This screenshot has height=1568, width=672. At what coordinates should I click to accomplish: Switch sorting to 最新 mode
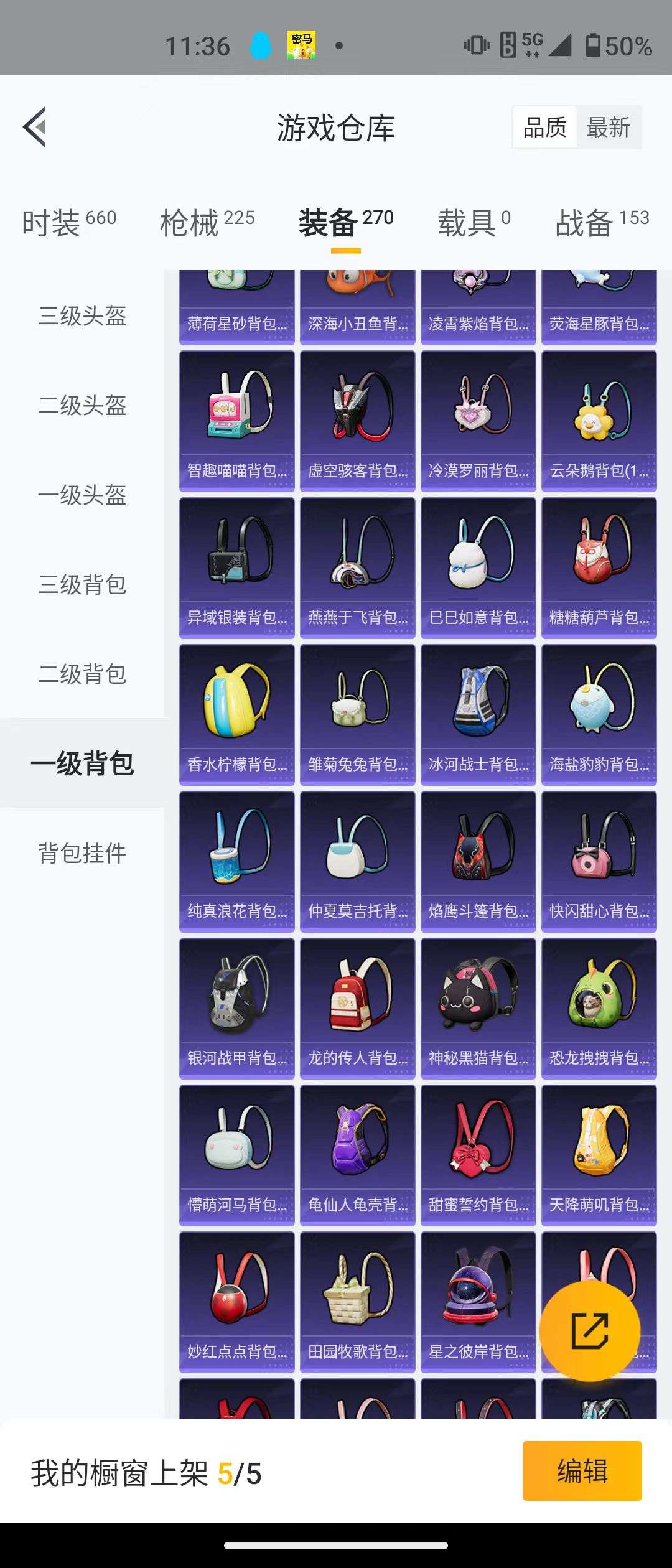609,128
